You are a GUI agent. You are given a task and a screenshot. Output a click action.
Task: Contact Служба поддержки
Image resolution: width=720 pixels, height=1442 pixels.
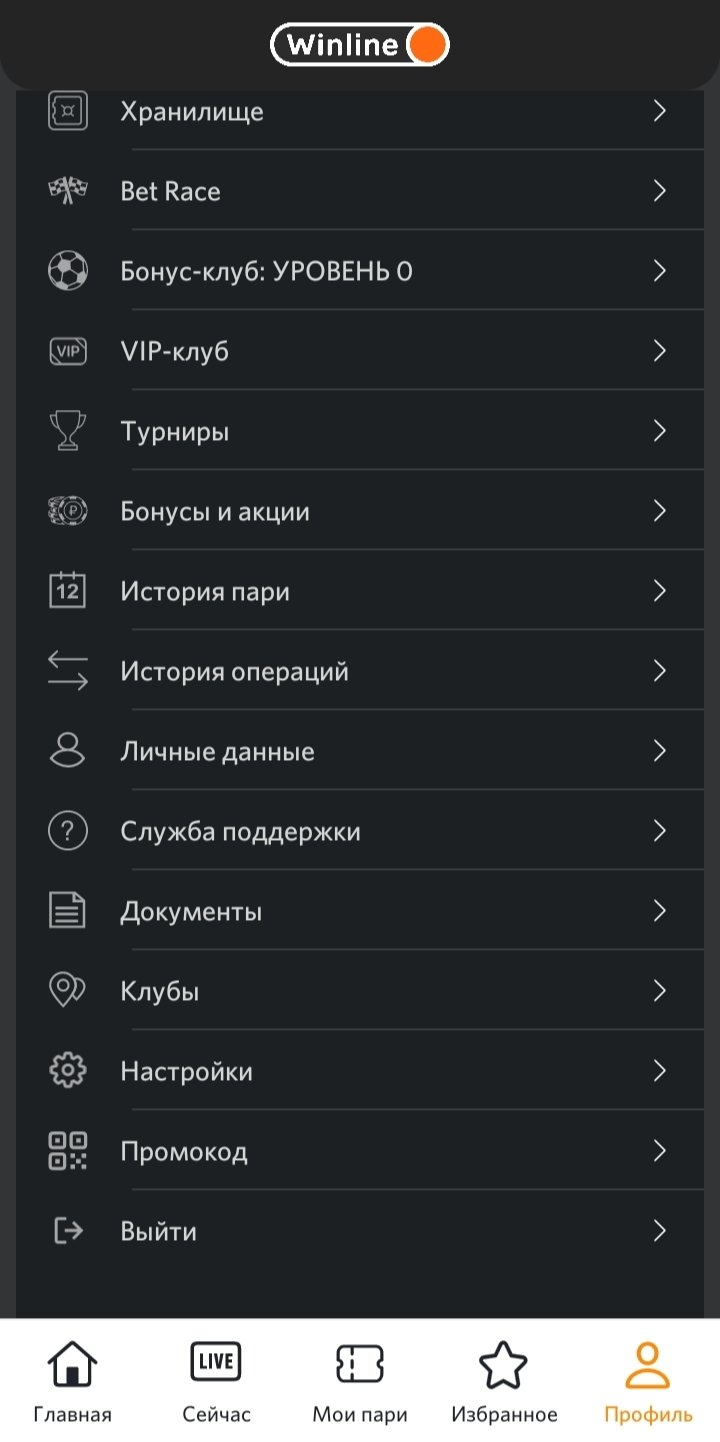click(360, 831)
